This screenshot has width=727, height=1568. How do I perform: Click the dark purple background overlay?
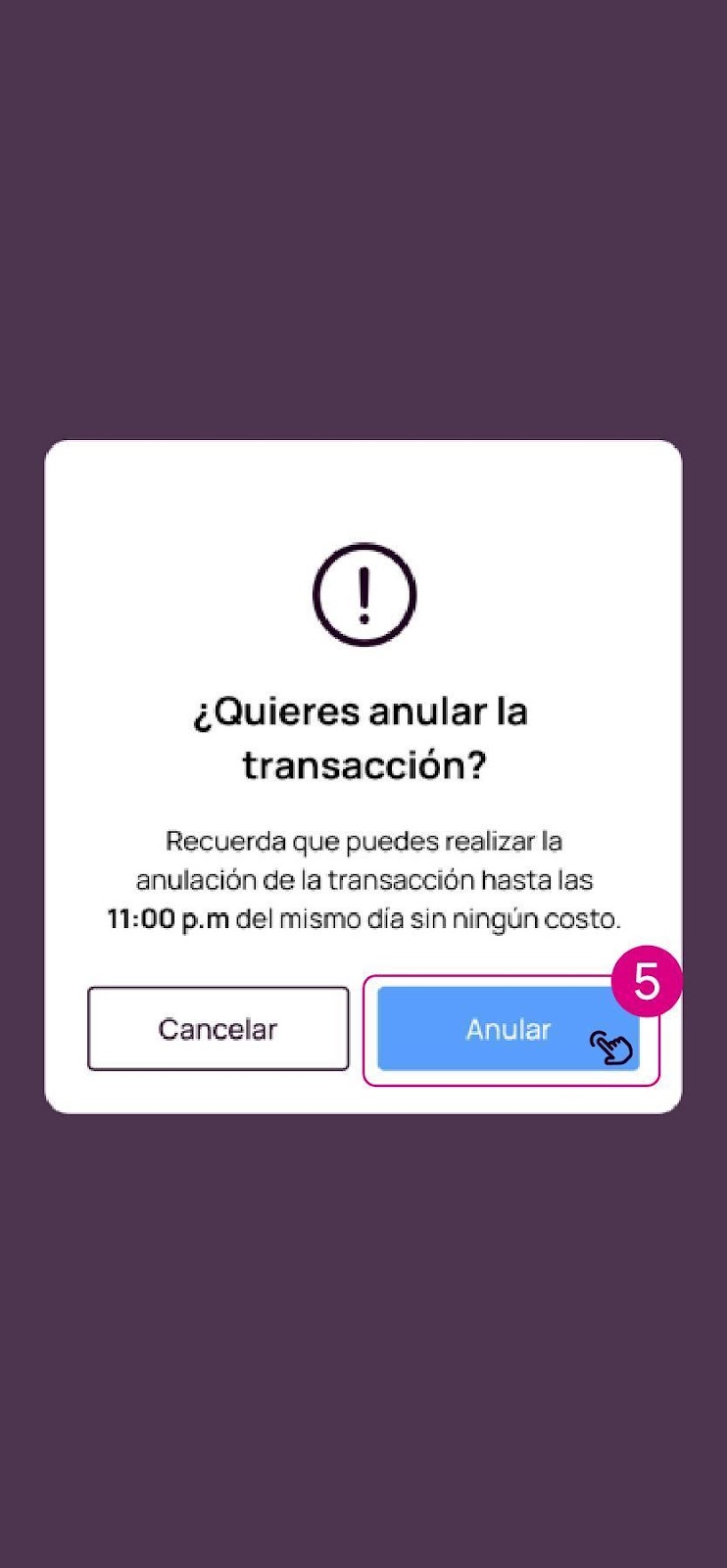pyautogui.click(x=363, y=196)
